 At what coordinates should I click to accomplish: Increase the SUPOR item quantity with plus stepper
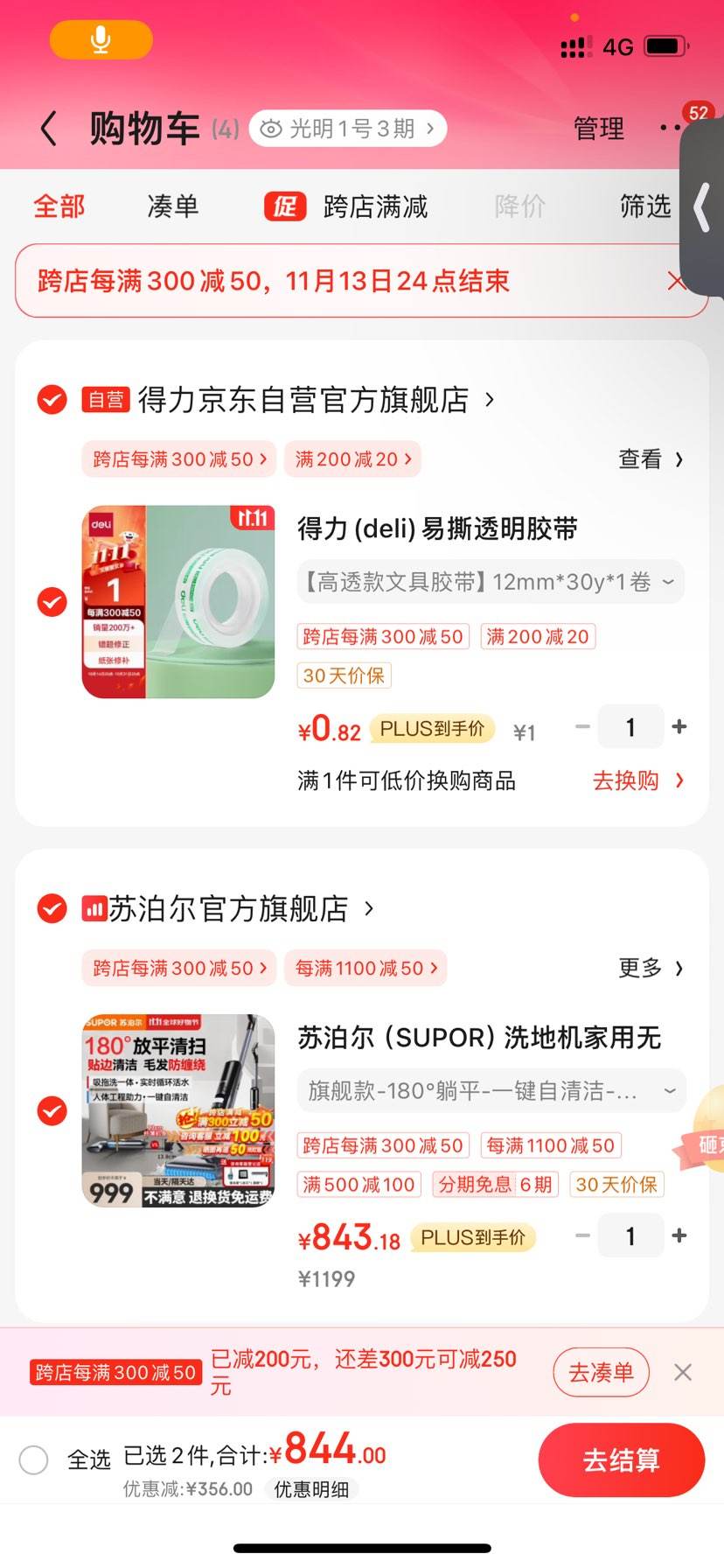click(679, 1235)
